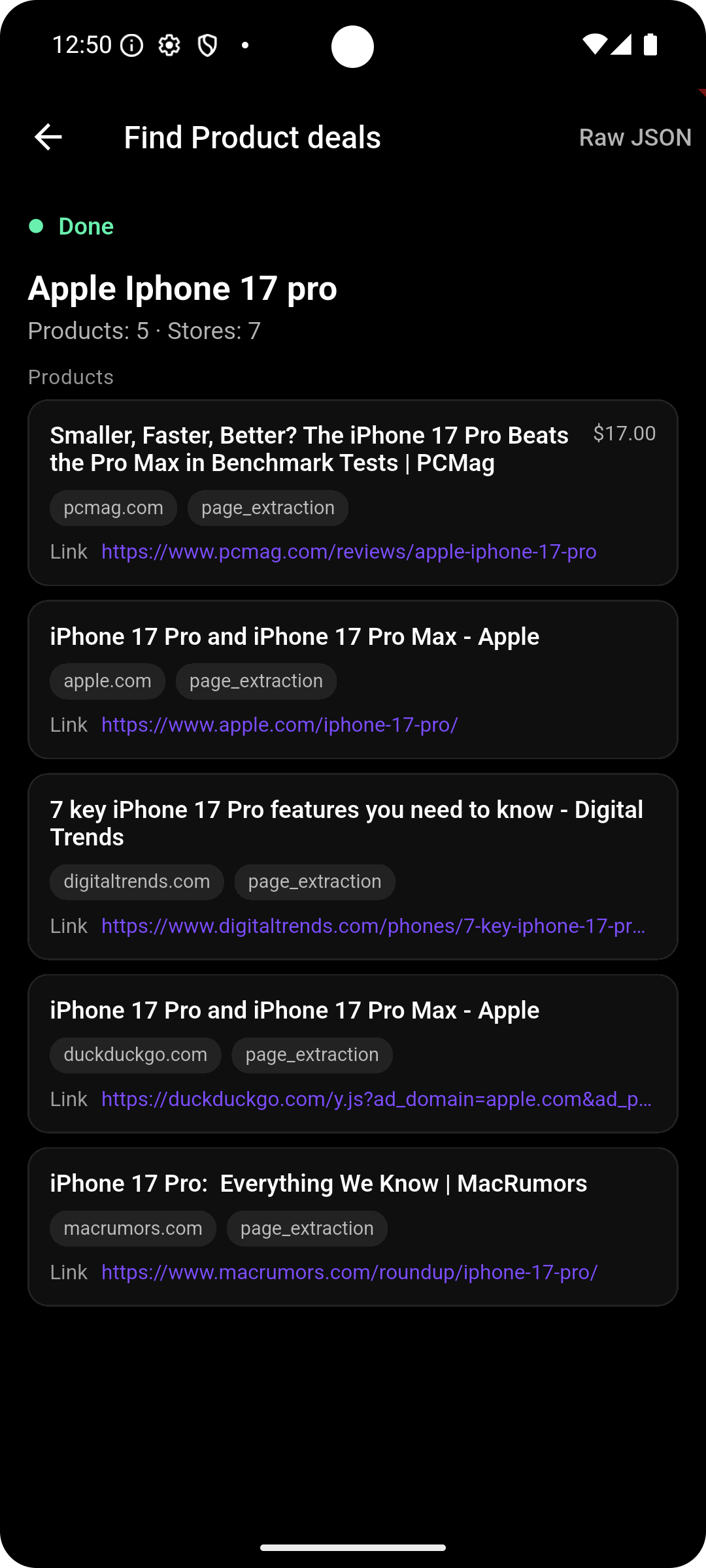Go back using the arrow icon
This screenshot has height=1568, width=706.
click(48, 137)
